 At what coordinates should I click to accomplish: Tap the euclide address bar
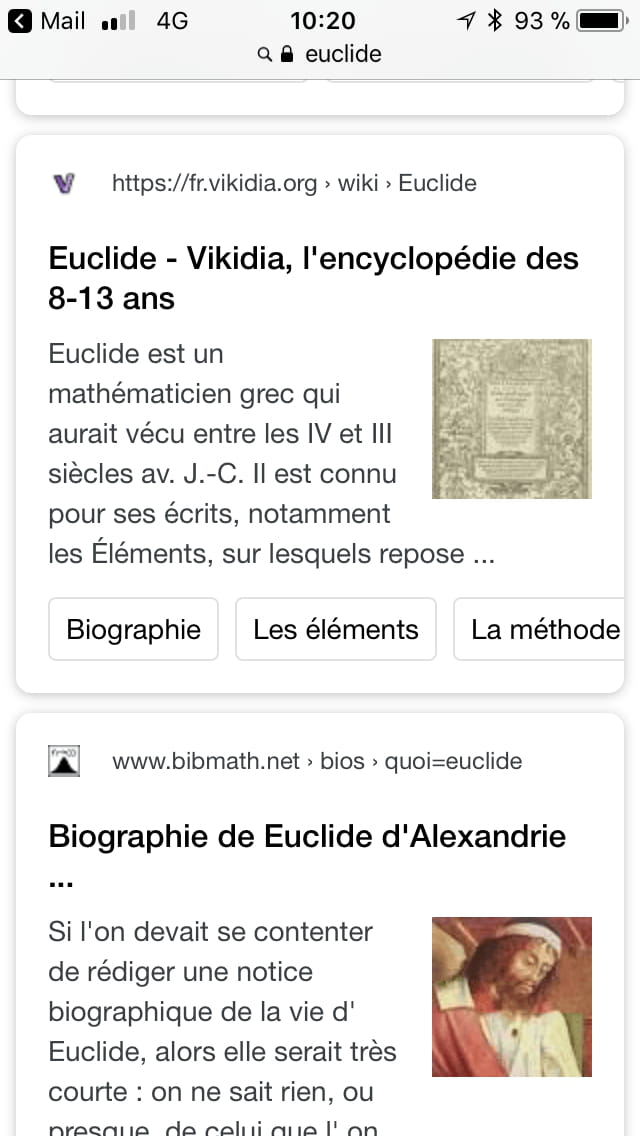(x=320, y=54)
